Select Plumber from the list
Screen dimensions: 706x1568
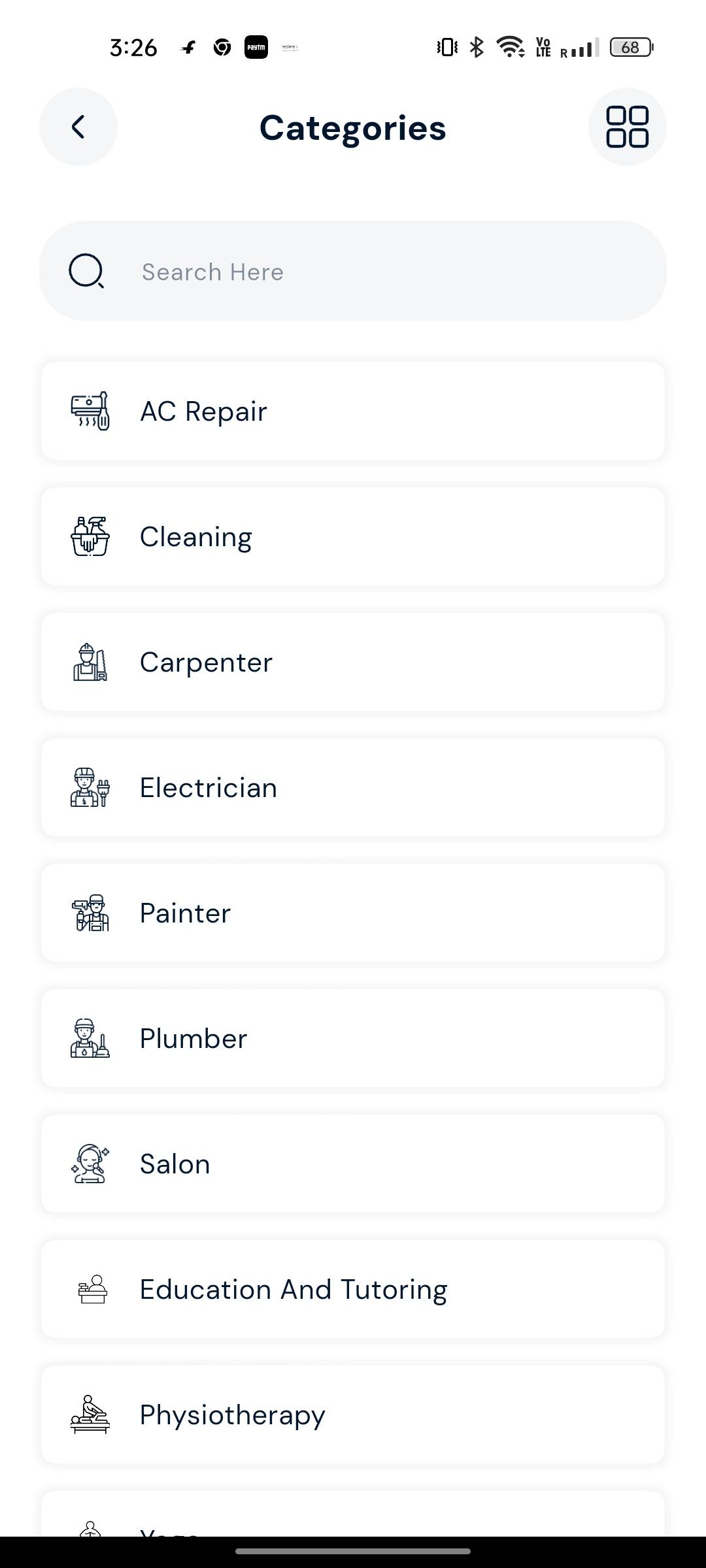(353, 1039)
